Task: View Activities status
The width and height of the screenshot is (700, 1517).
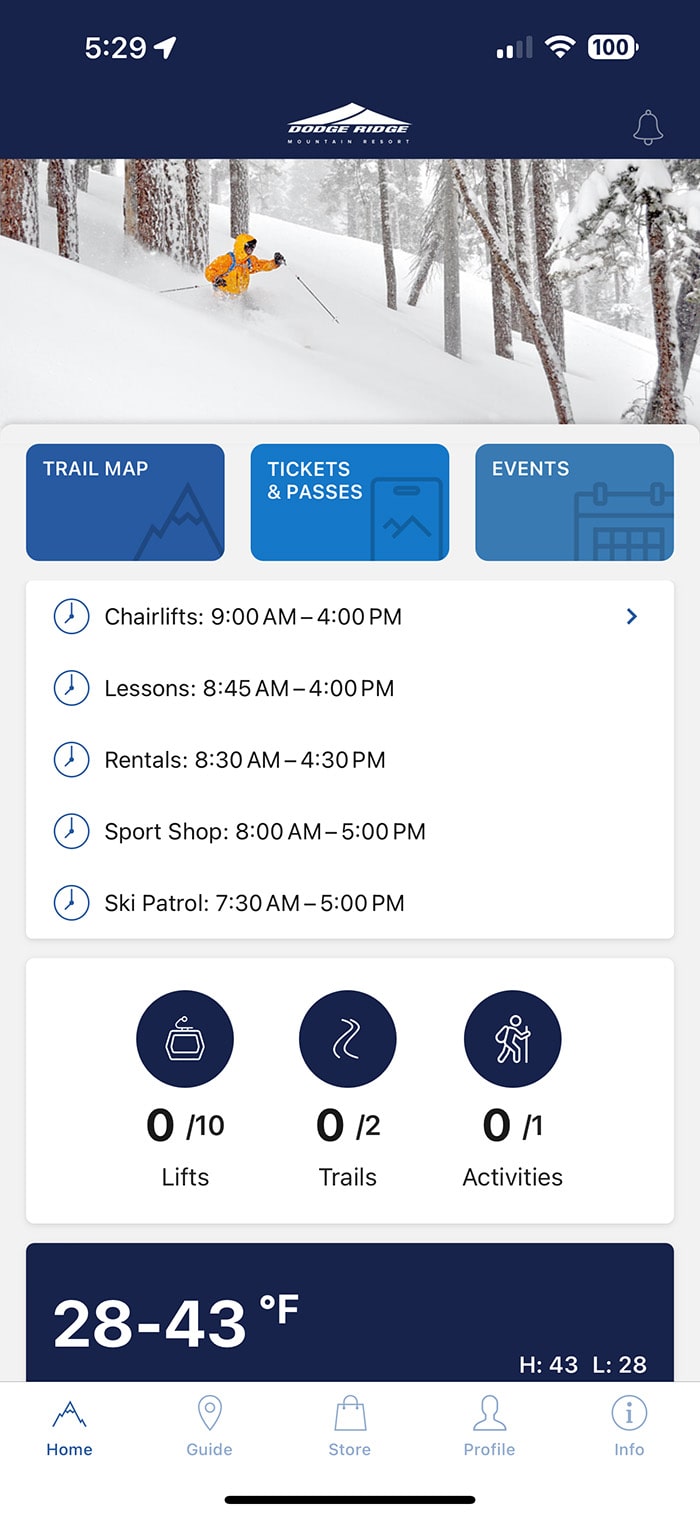Action: pyautogui.click(x=512, y=1090)
